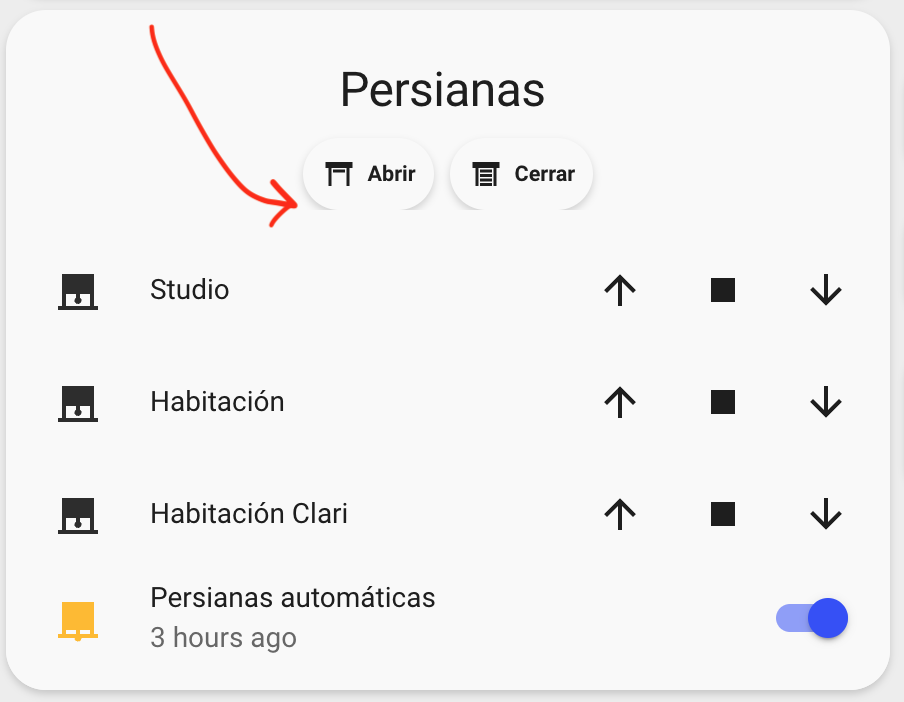Tap the Abrir chip to open all blinds
The image size is (904, 702).
369,174
